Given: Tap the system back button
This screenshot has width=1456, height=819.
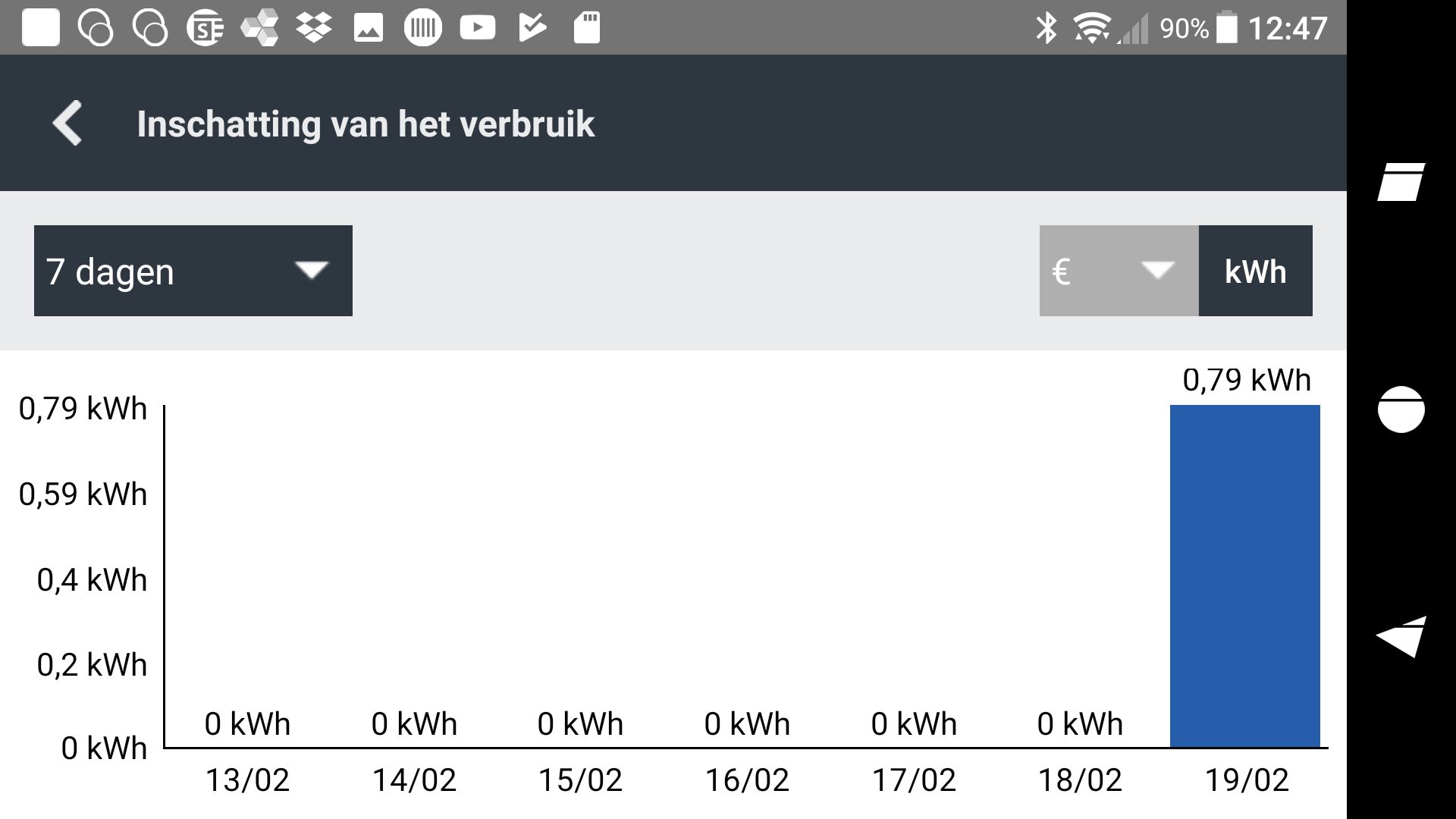Looking at the screenshot, I should (1401, 637).
